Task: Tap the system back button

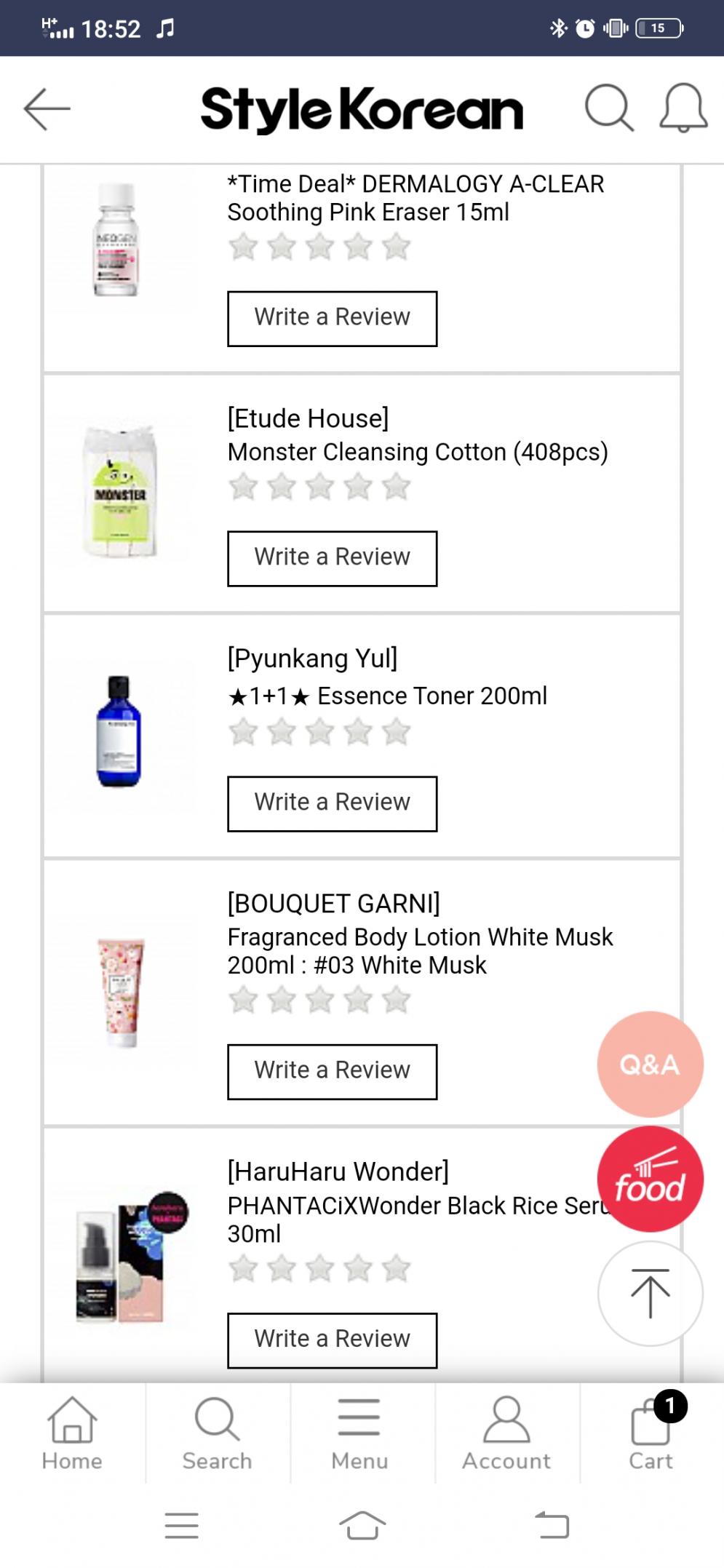Action: click(552, 1525)
